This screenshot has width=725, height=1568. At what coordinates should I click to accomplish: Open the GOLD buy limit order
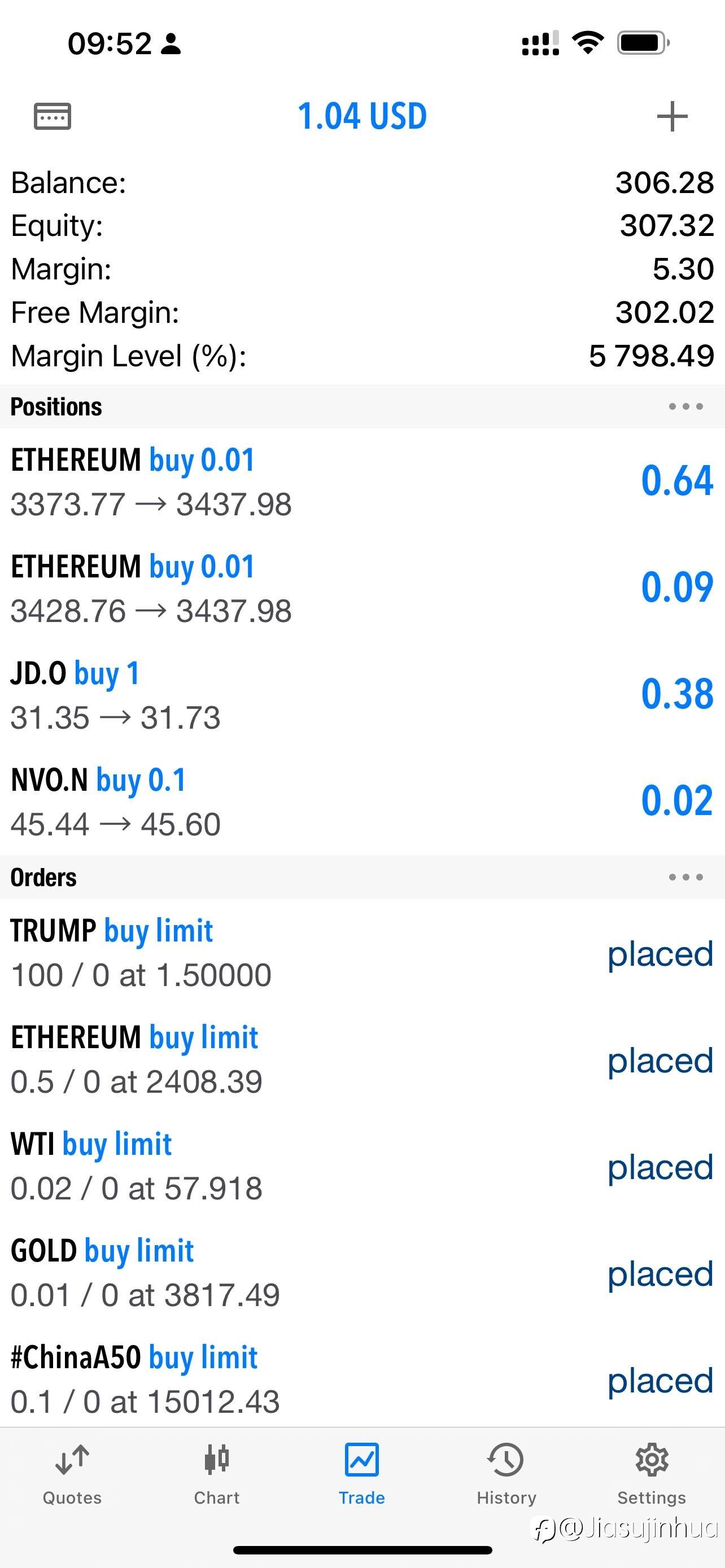[x=362, y=1272]
